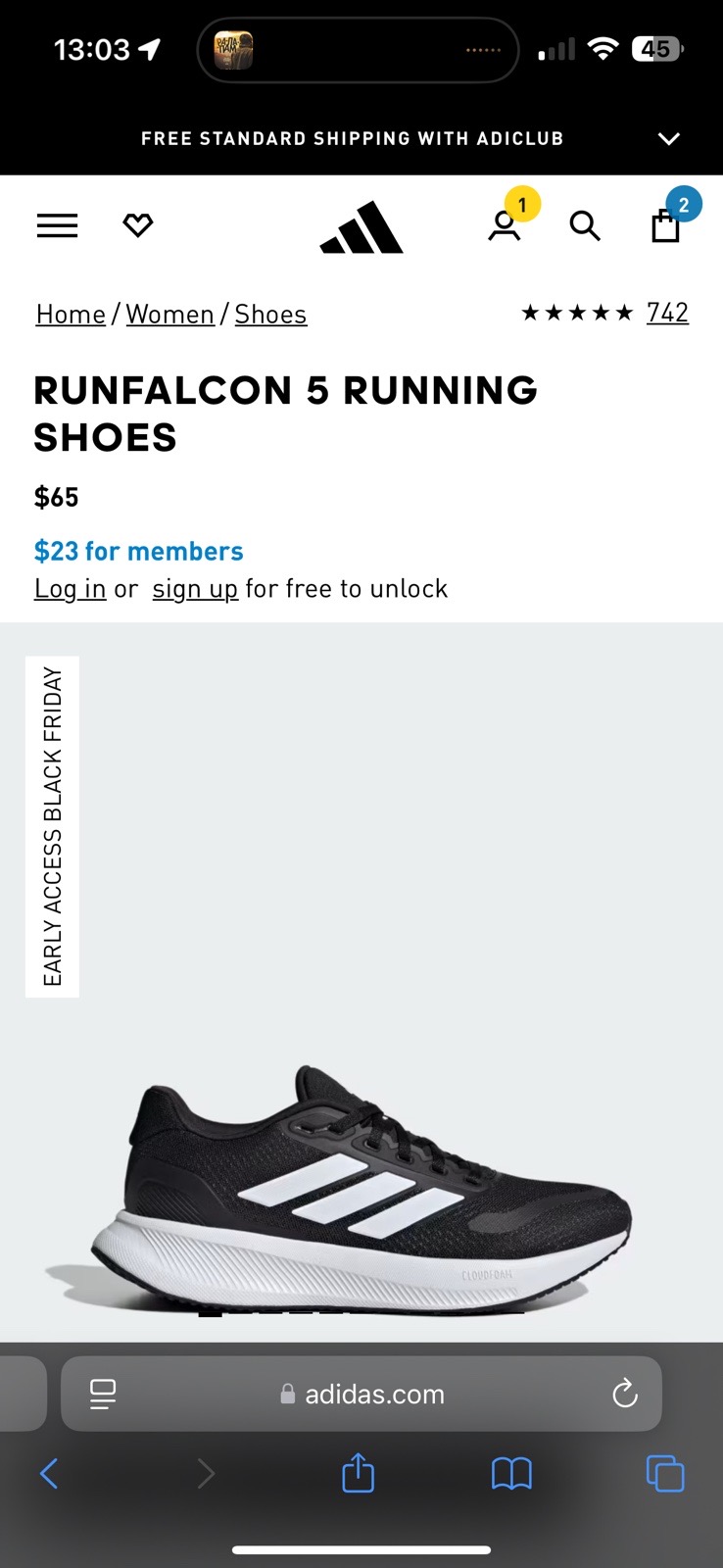
Task: Open Safari page settings menu
Action: coord(103,1394)
